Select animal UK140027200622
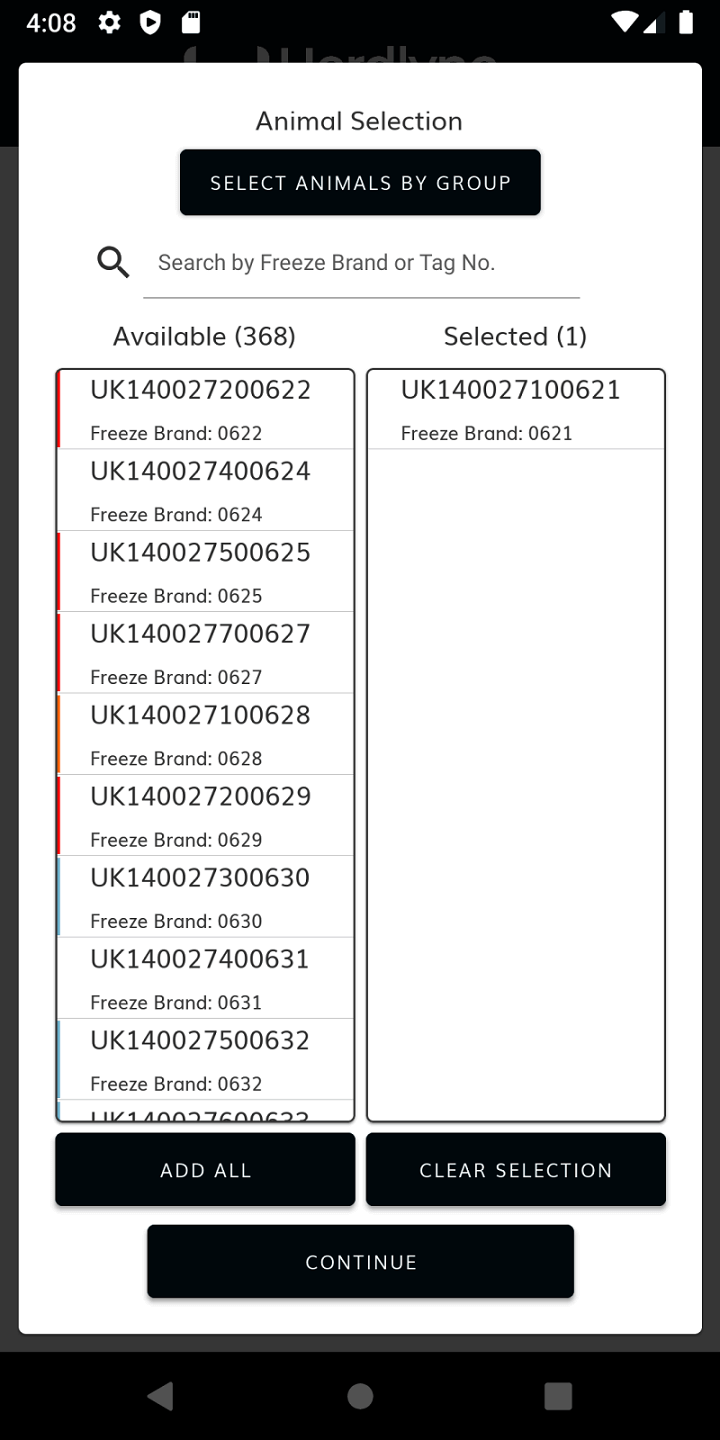 point(205,409)
